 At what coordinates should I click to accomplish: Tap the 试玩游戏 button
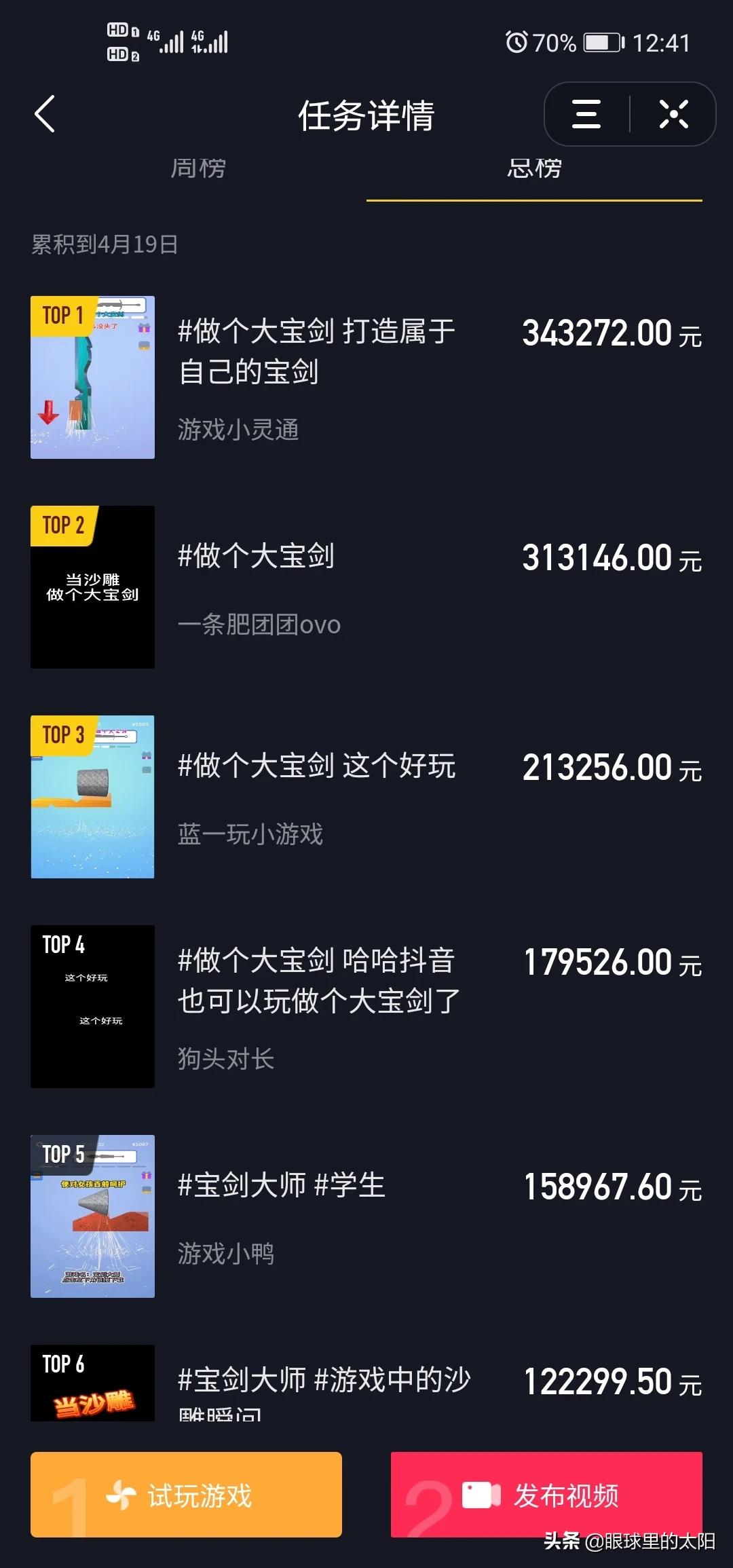pos(186,1496)
